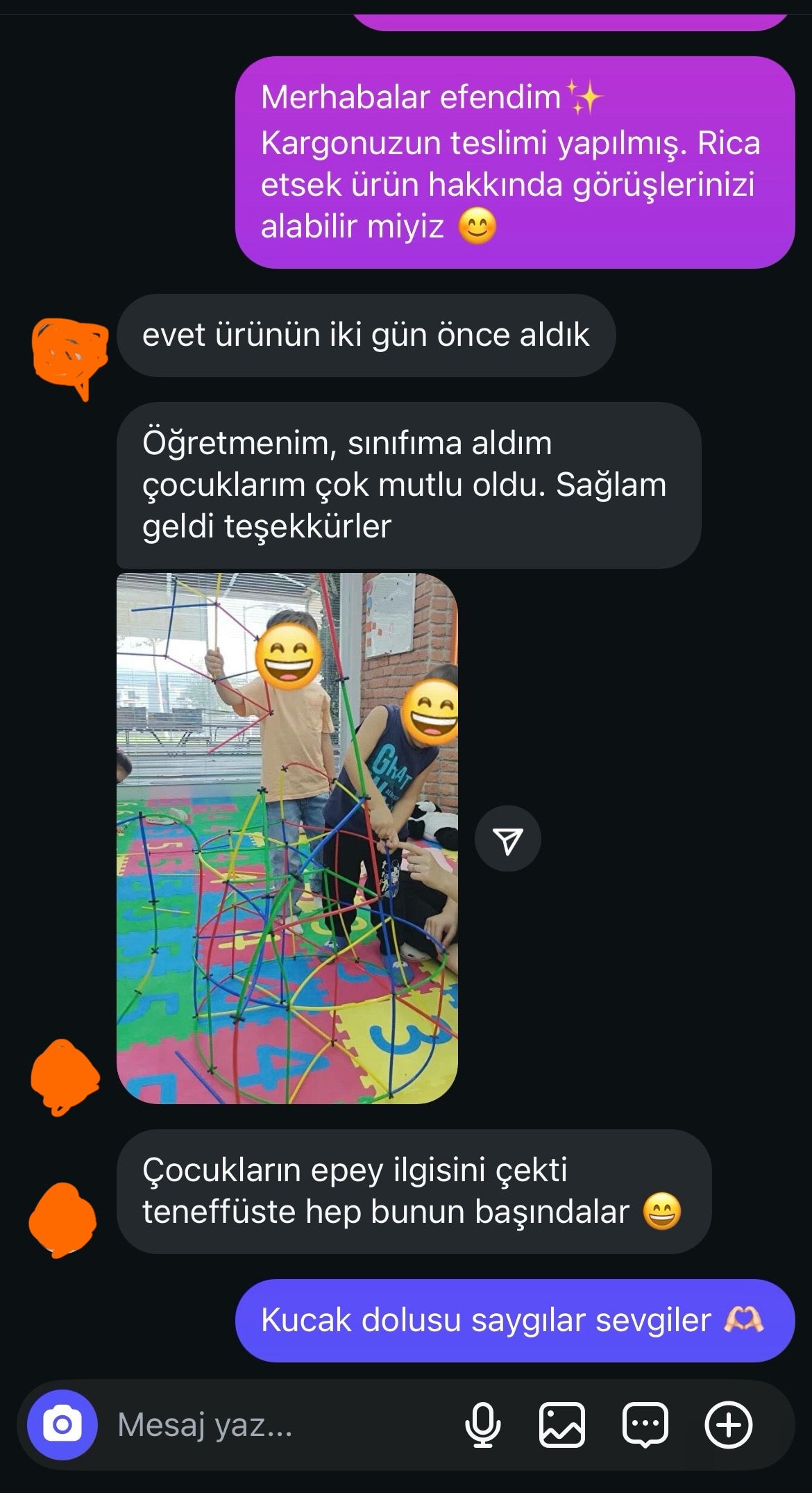
Task: Open the camera from the message bar
Action: click(x=62, y=1425)
